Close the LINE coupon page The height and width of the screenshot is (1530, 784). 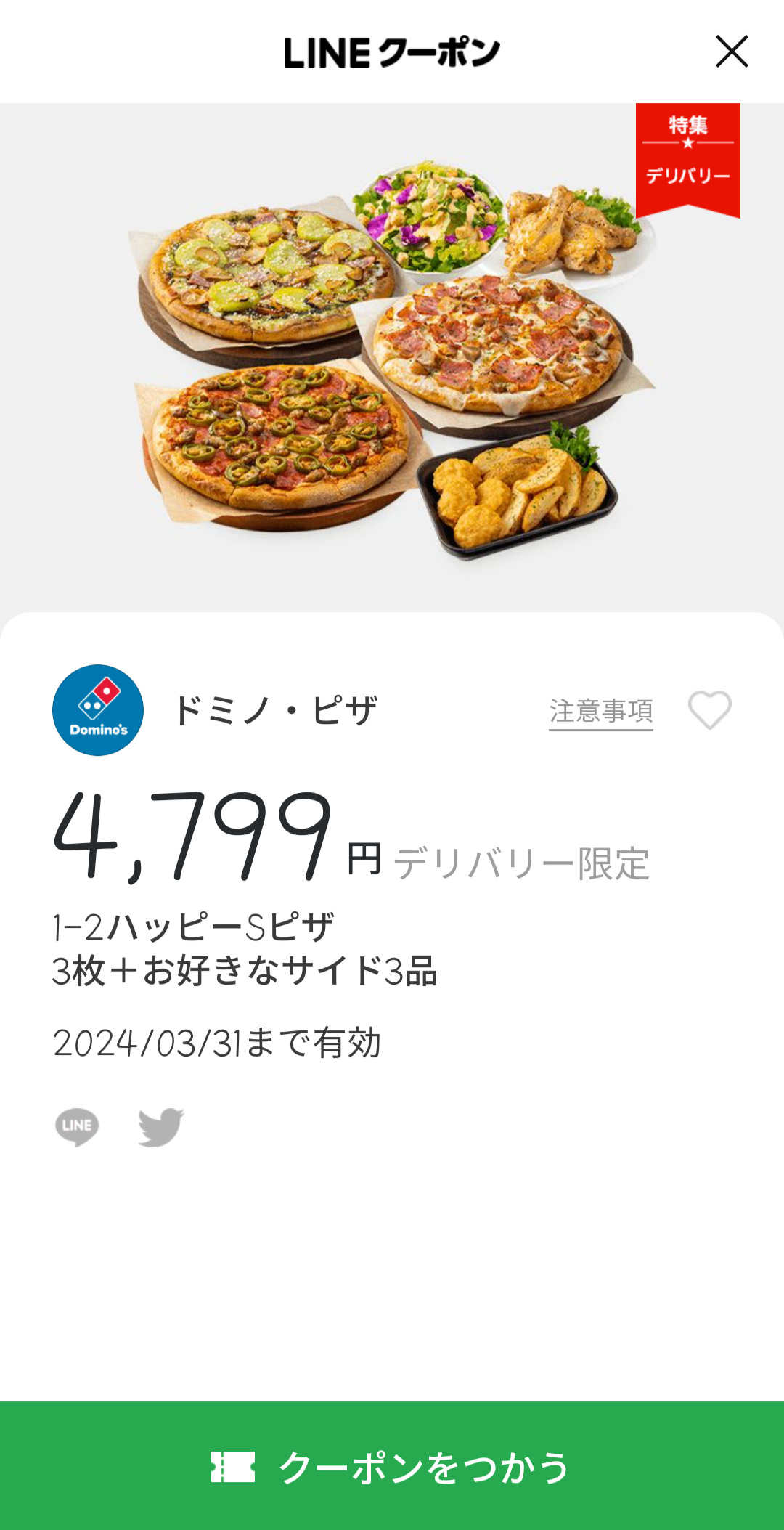tap(731, 52)
